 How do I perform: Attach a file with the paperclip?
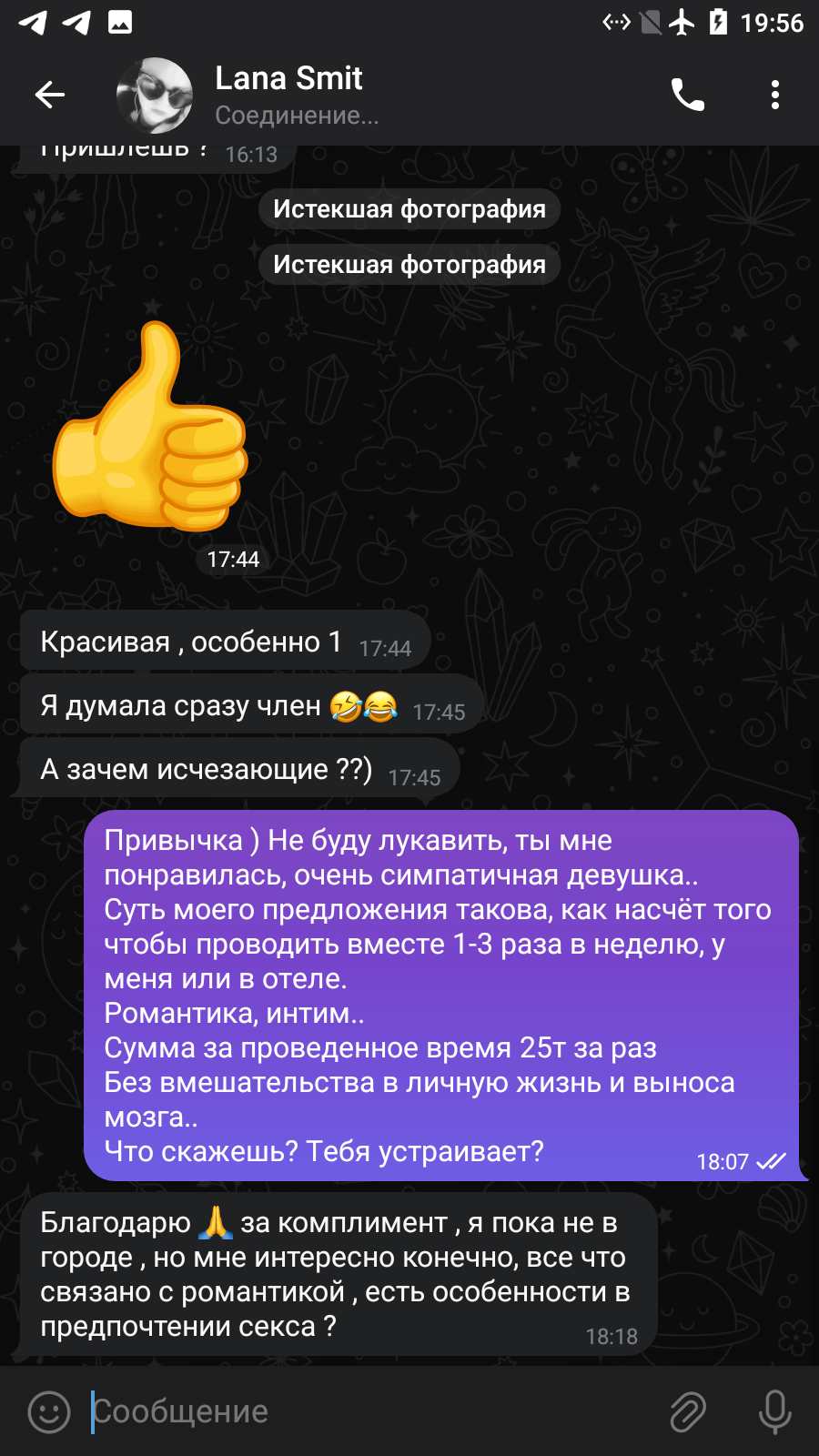pos(688,1411)
